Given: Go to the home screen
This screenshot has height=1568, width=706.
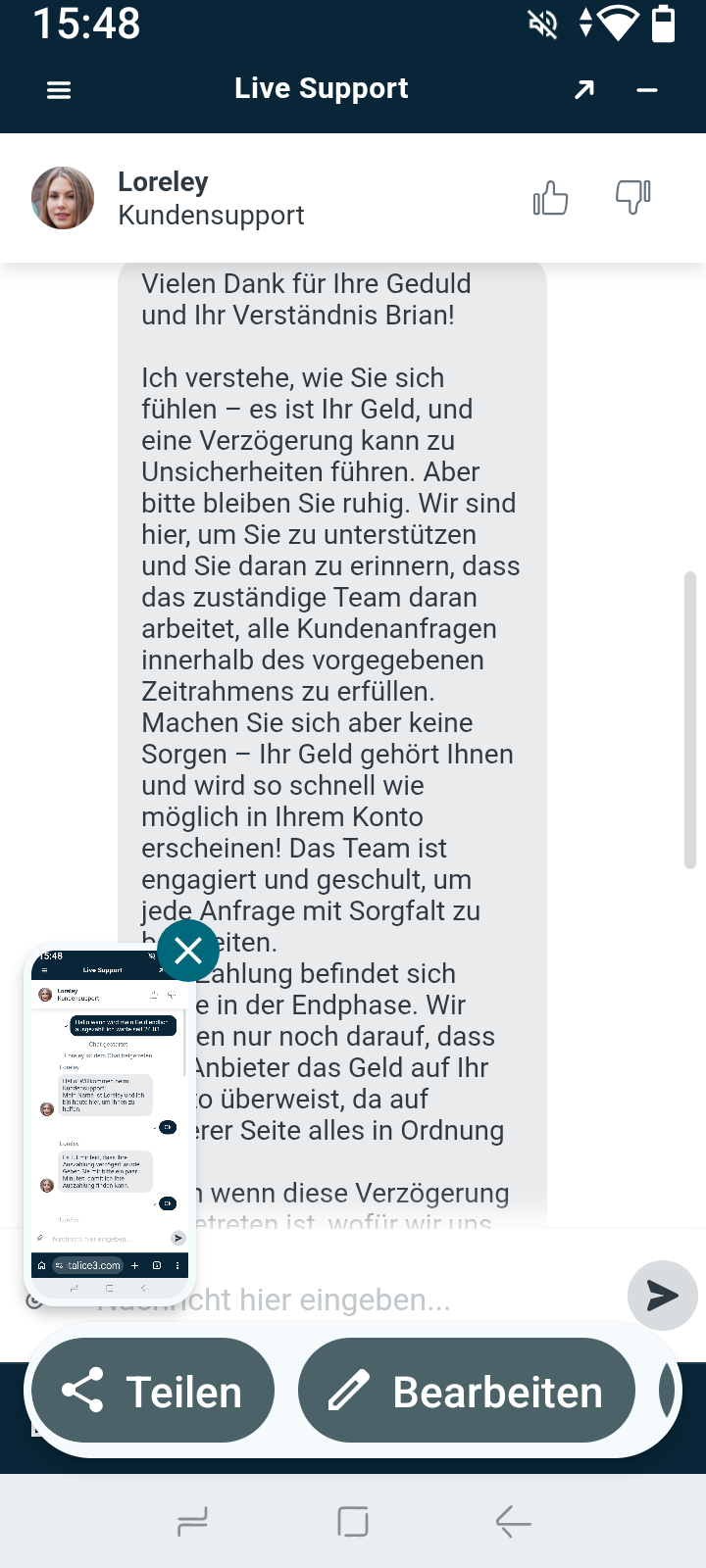Looking at the screenshot, I should click(x=353, y=1522).
